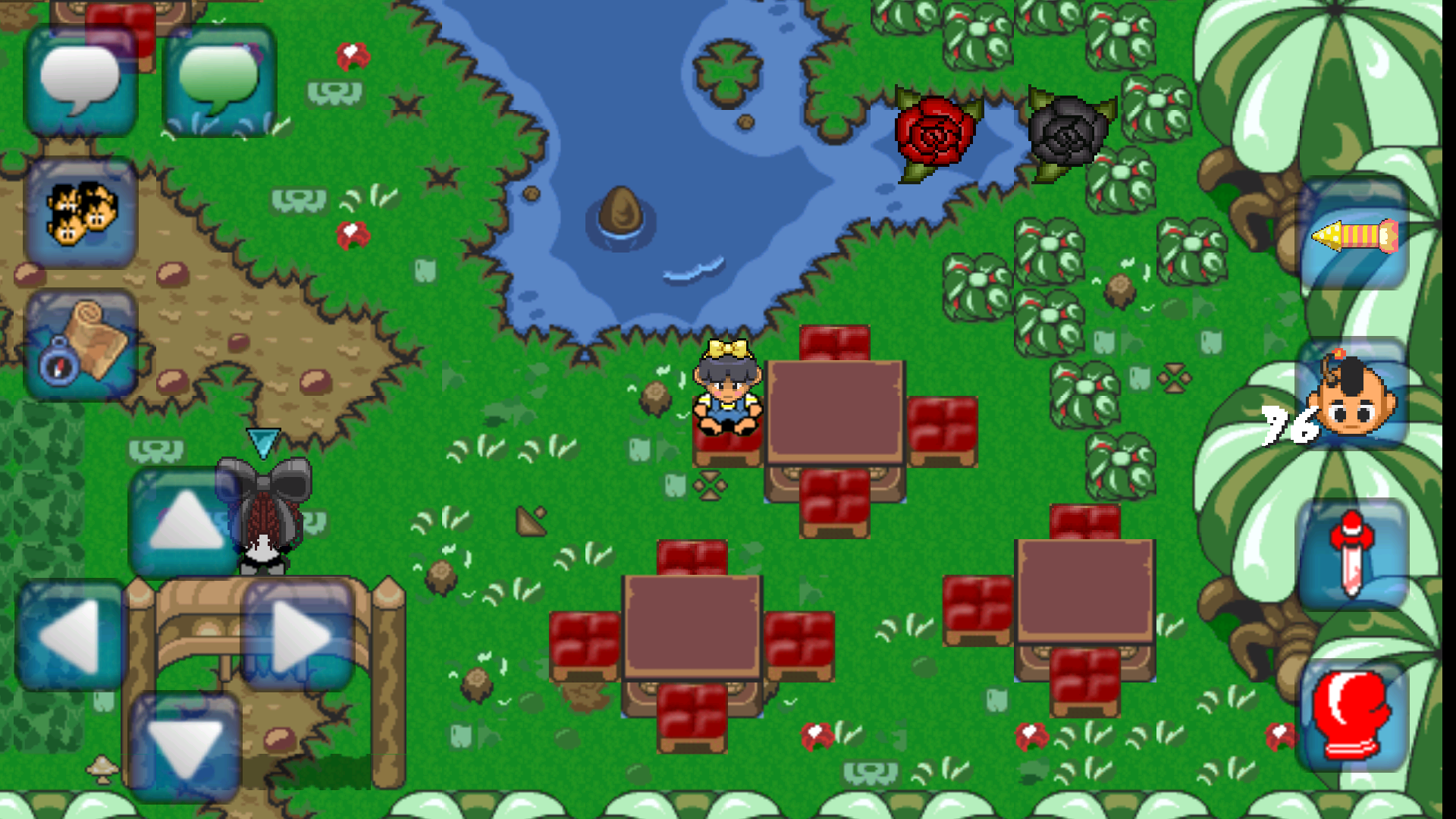
Task: Move up with the up arrow
Action: coord(184,521)
